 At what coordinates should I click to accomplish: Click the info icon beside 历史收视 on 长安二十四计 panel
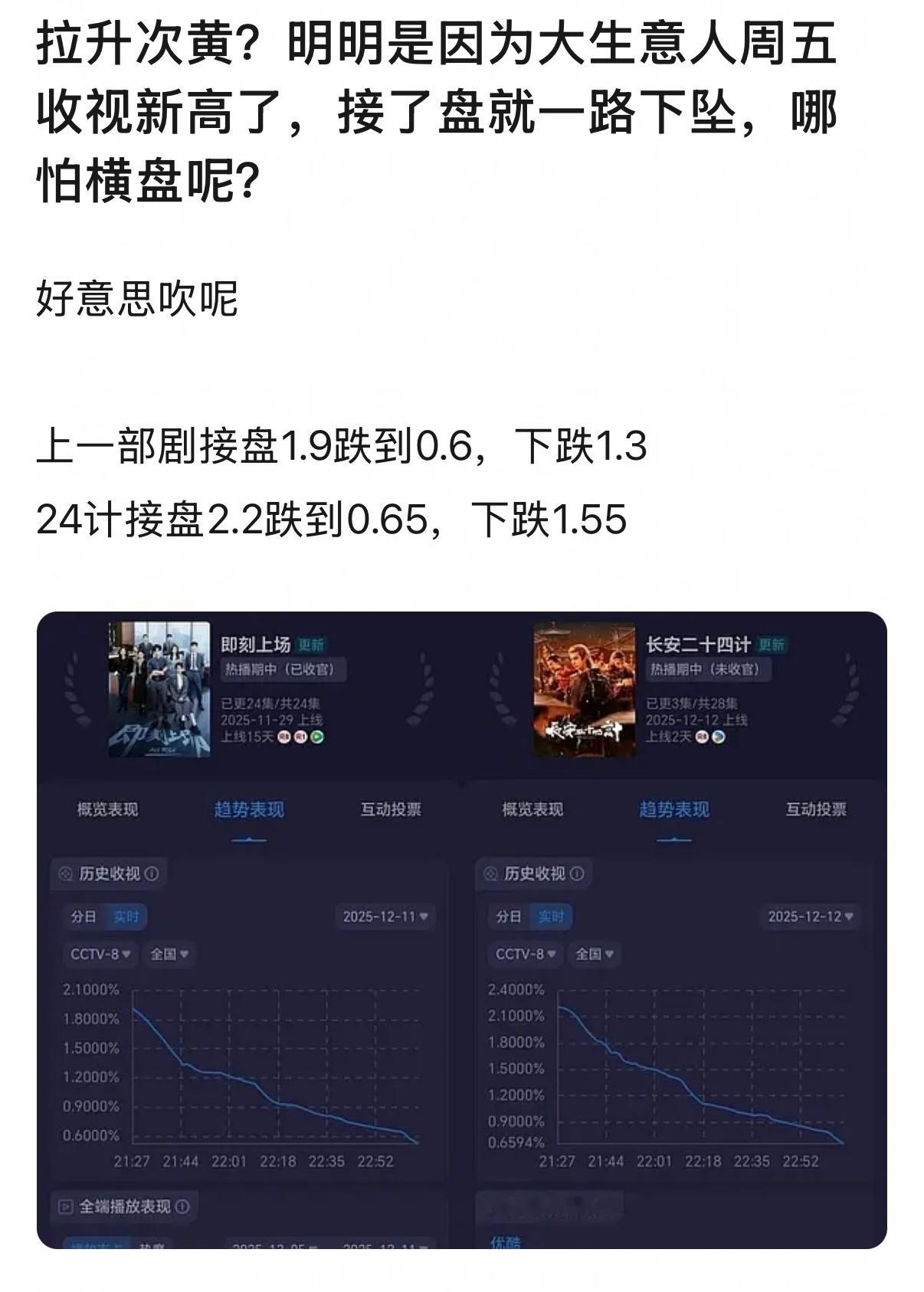(576, 874)
